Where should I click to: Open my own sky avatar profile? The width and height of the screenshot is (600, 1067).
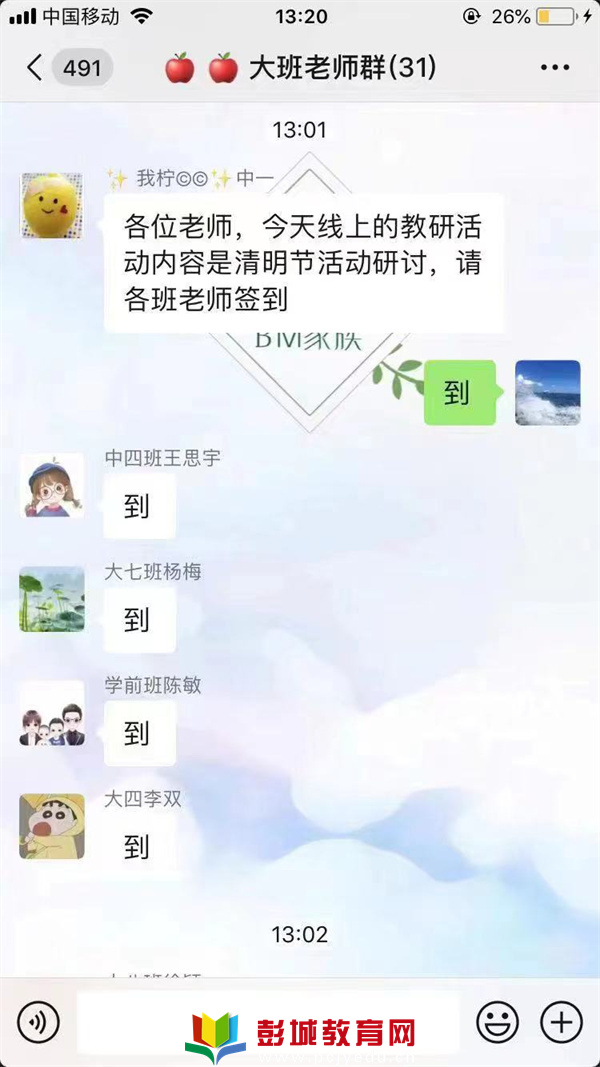click(x=547, y=393)
